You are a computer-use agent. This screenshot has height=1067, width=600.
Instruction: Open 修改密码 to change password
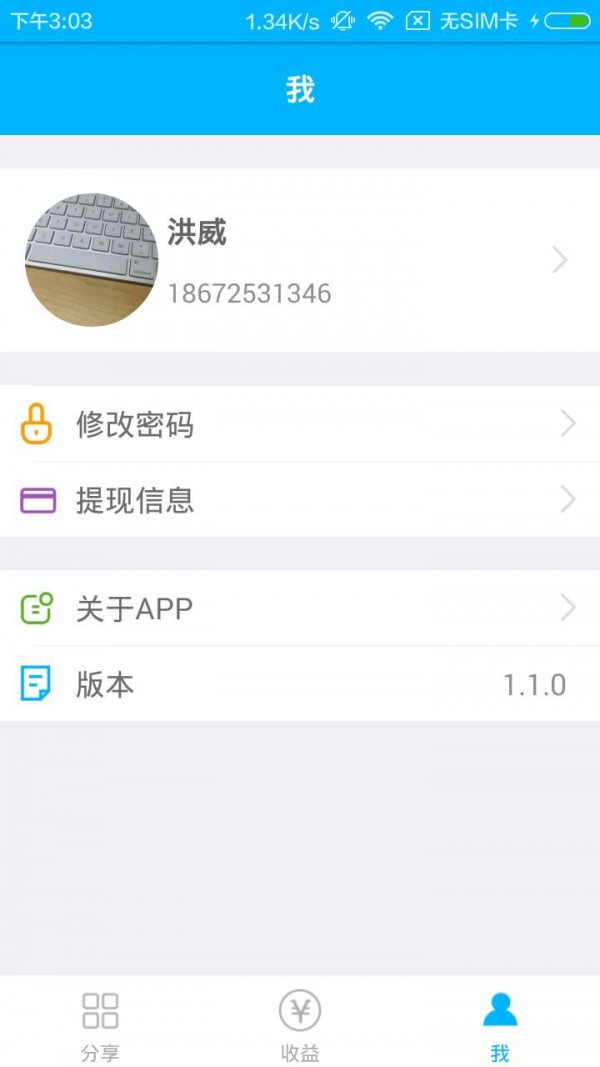[300, 424]
